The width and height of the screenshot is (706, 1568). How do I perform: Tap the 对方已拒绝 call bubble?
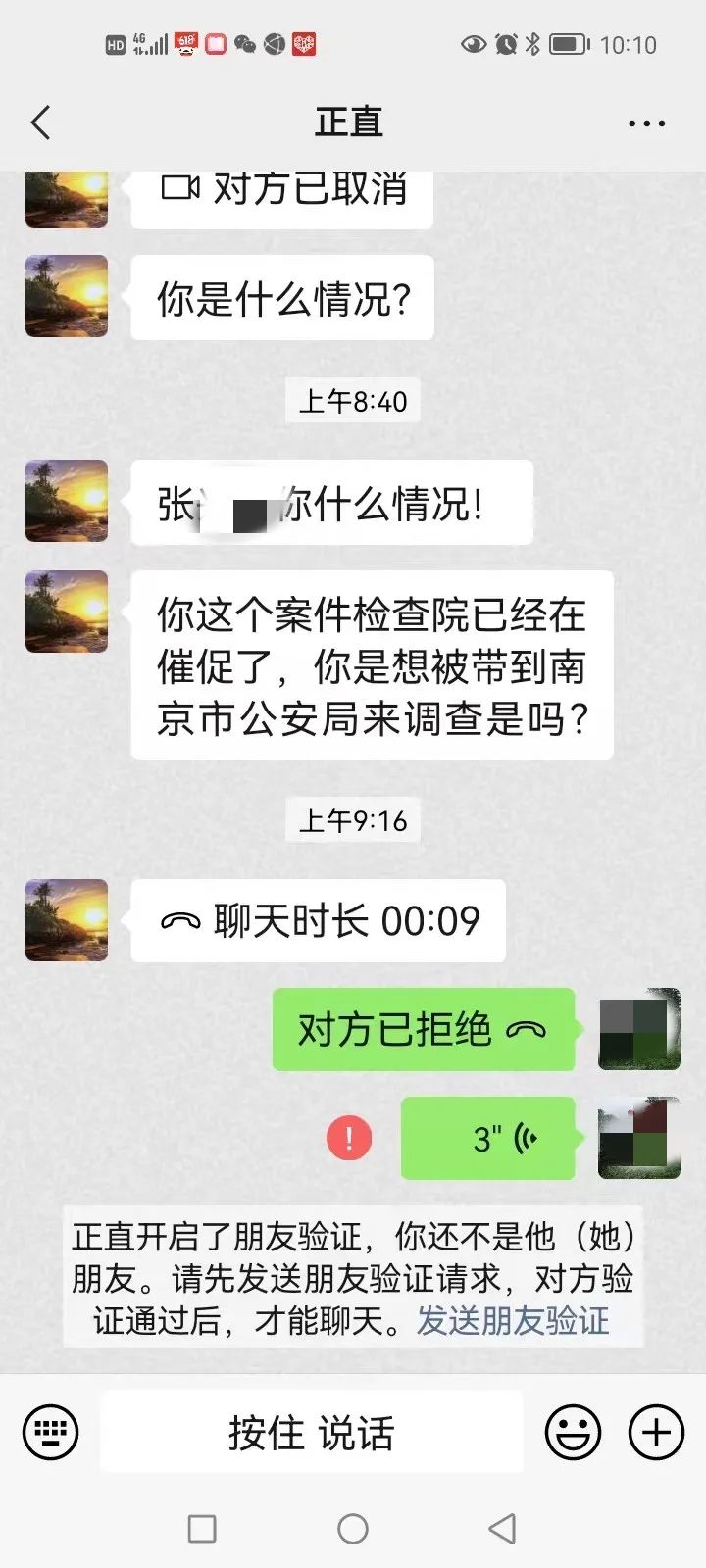tap(423, 1030)
